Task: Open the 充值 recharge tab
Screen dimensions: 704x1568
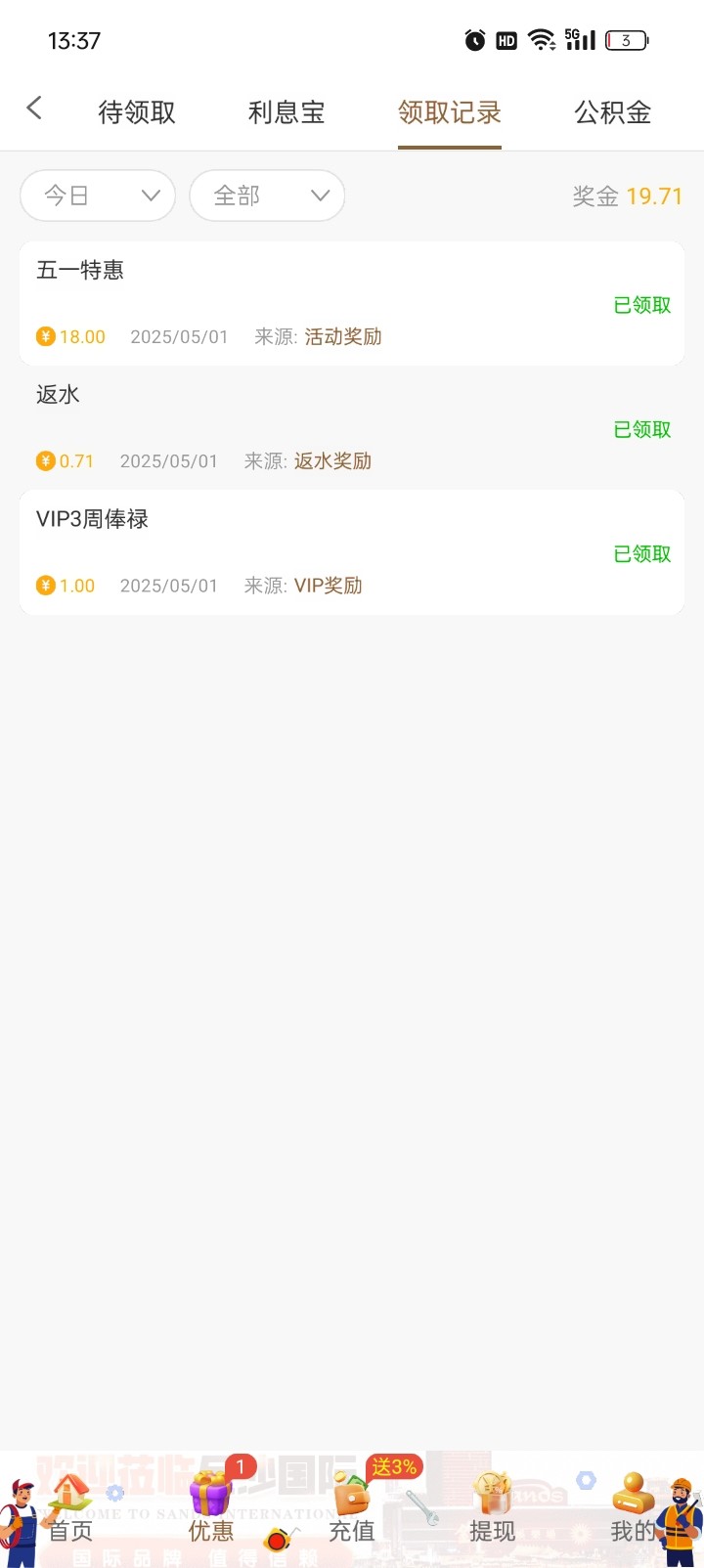Action: pyautogui.click(x=352, y=1509)
